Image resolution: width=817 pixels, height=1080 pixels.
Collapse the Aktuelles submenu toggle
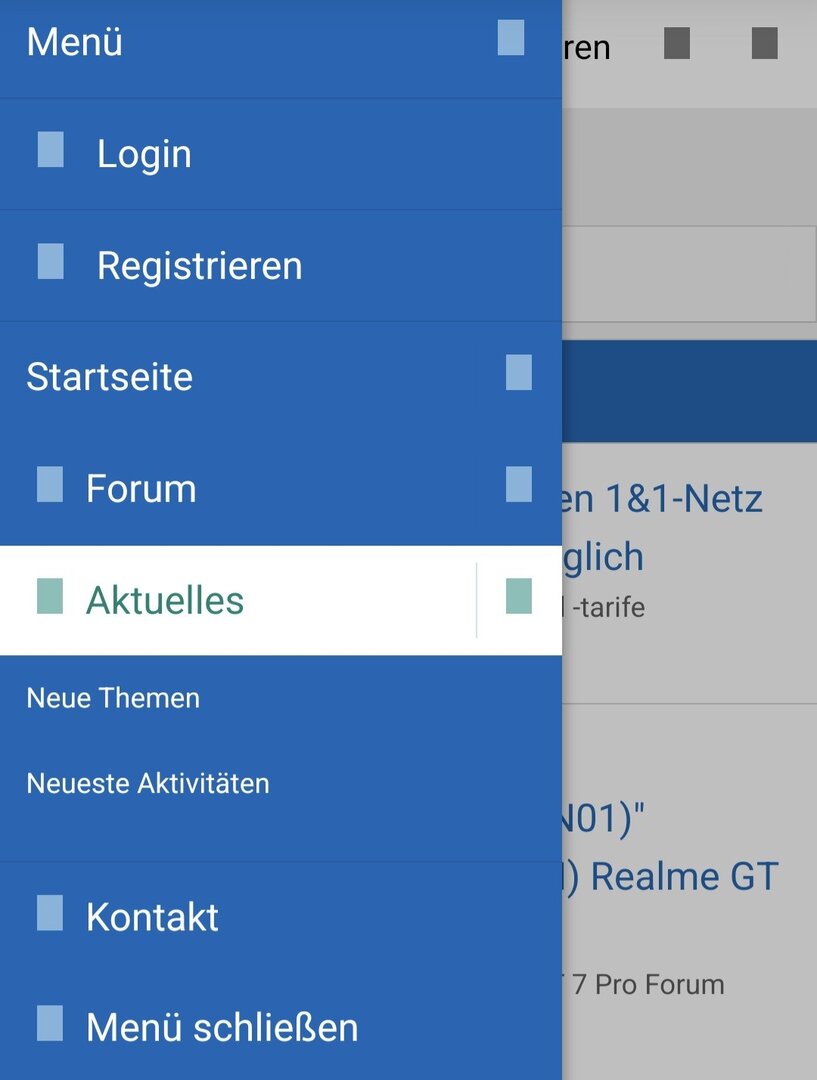tap(518, 596)
